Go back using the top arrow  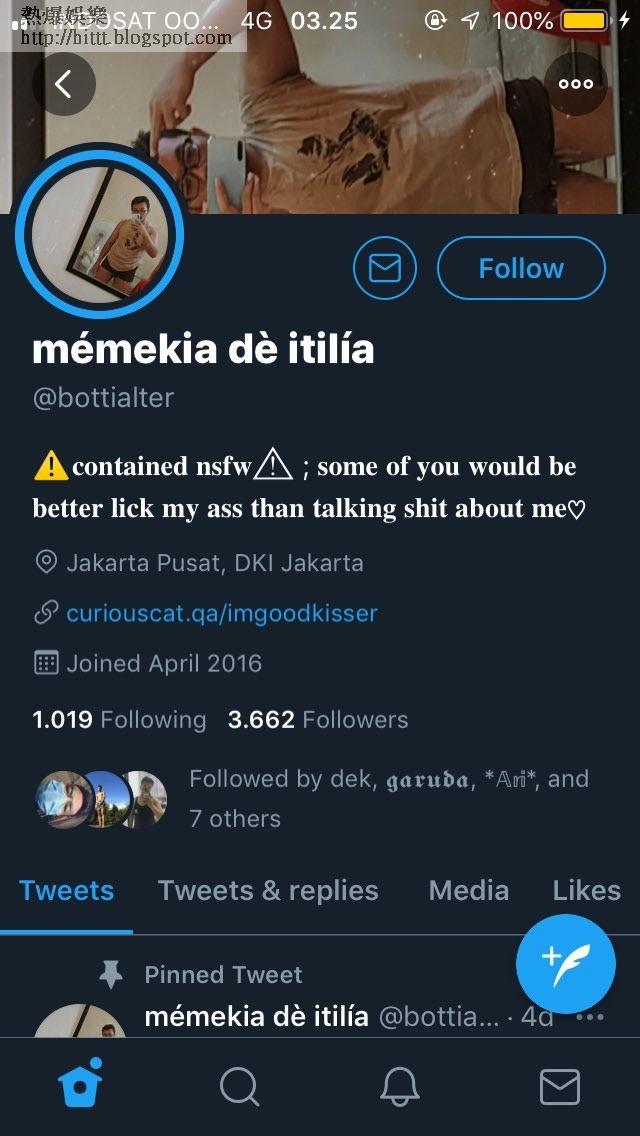[64, 84]
